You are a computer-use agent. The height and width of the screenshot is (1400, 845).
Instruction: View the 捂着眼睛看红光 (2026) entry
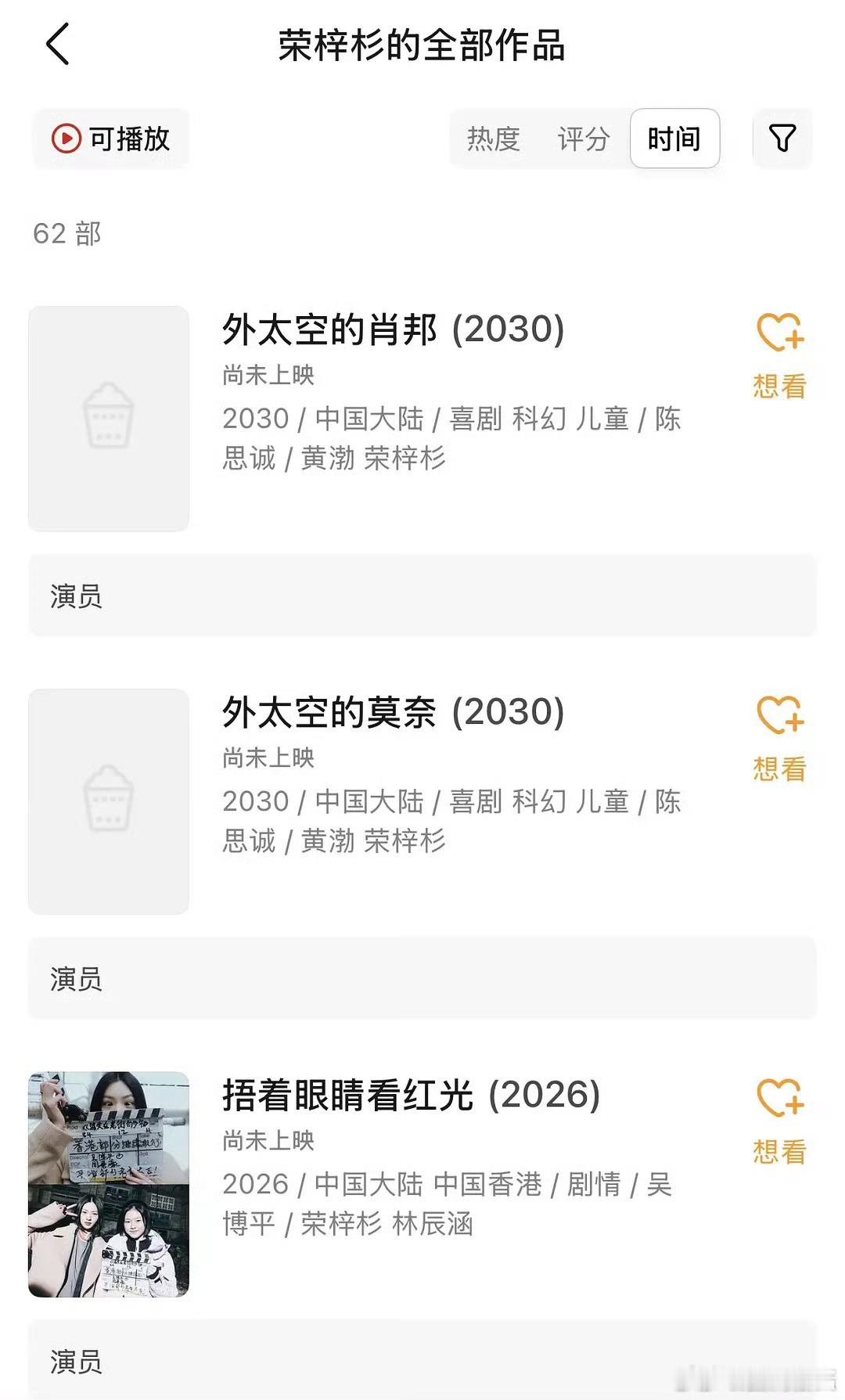coord(411,1095)
